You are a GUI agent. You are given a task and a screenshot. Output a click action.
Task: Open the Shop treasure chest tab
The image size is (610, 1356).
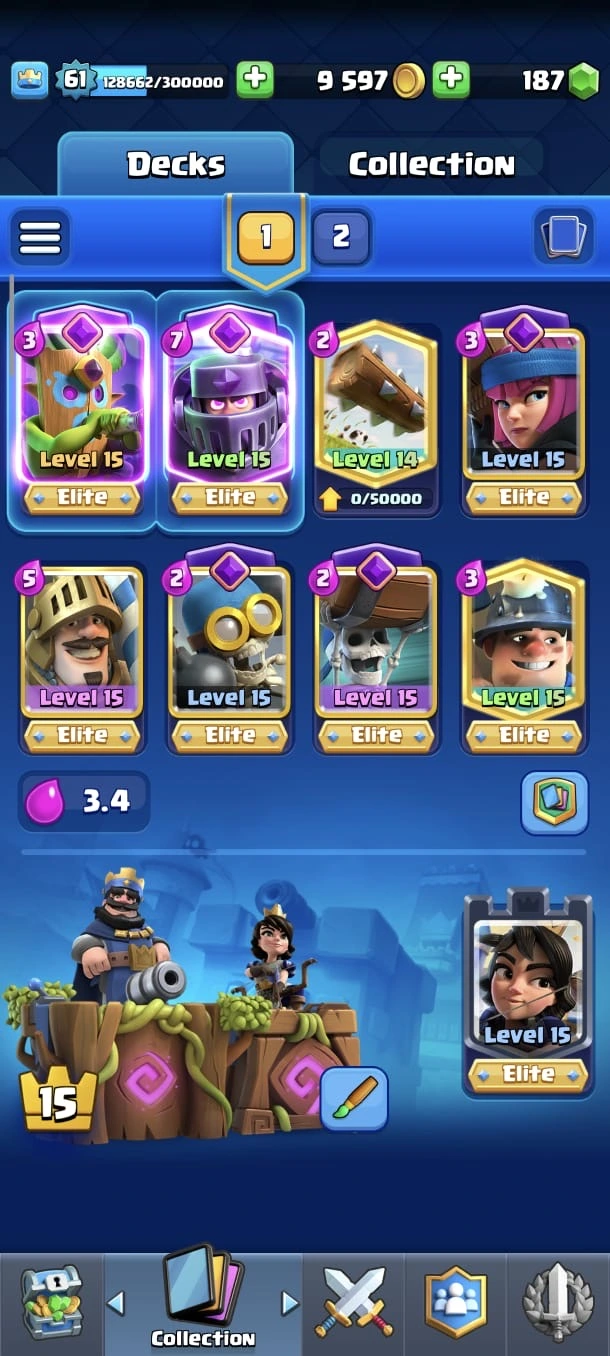click(x=52, y=1301)
